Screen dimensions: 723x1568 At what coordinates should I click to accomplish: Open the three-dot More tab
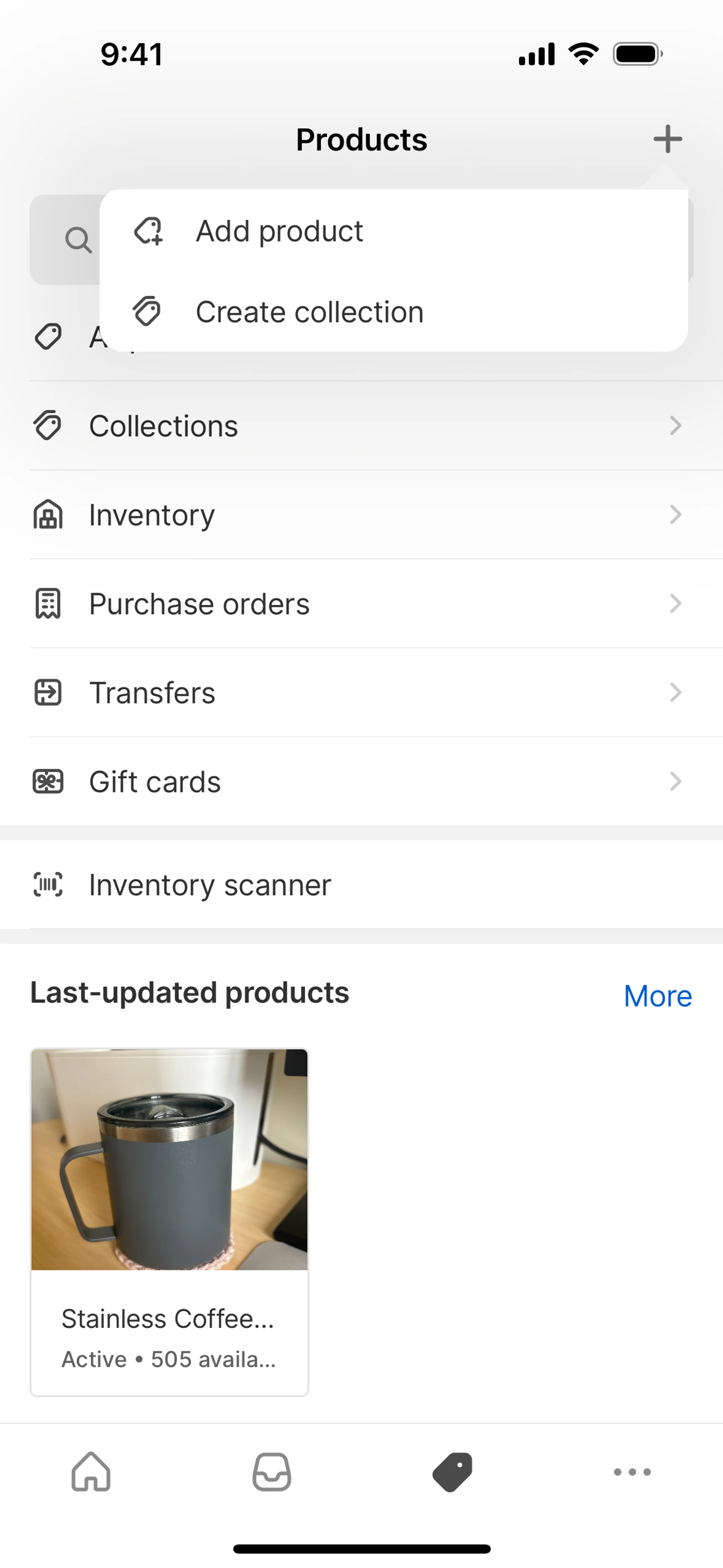coord(632,1472)
